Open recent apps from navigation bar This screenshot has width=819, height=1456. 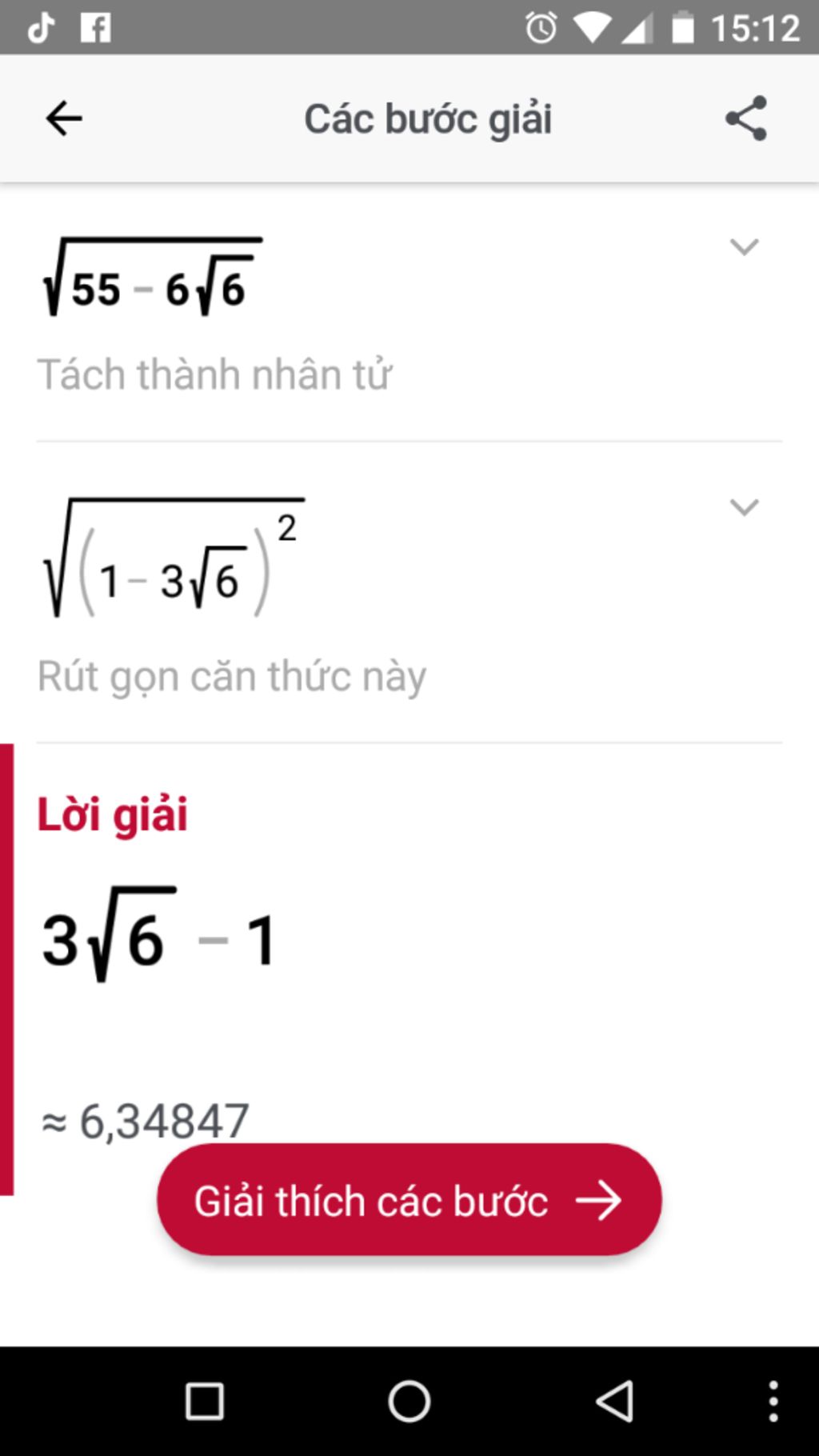tap(205, 1402)
